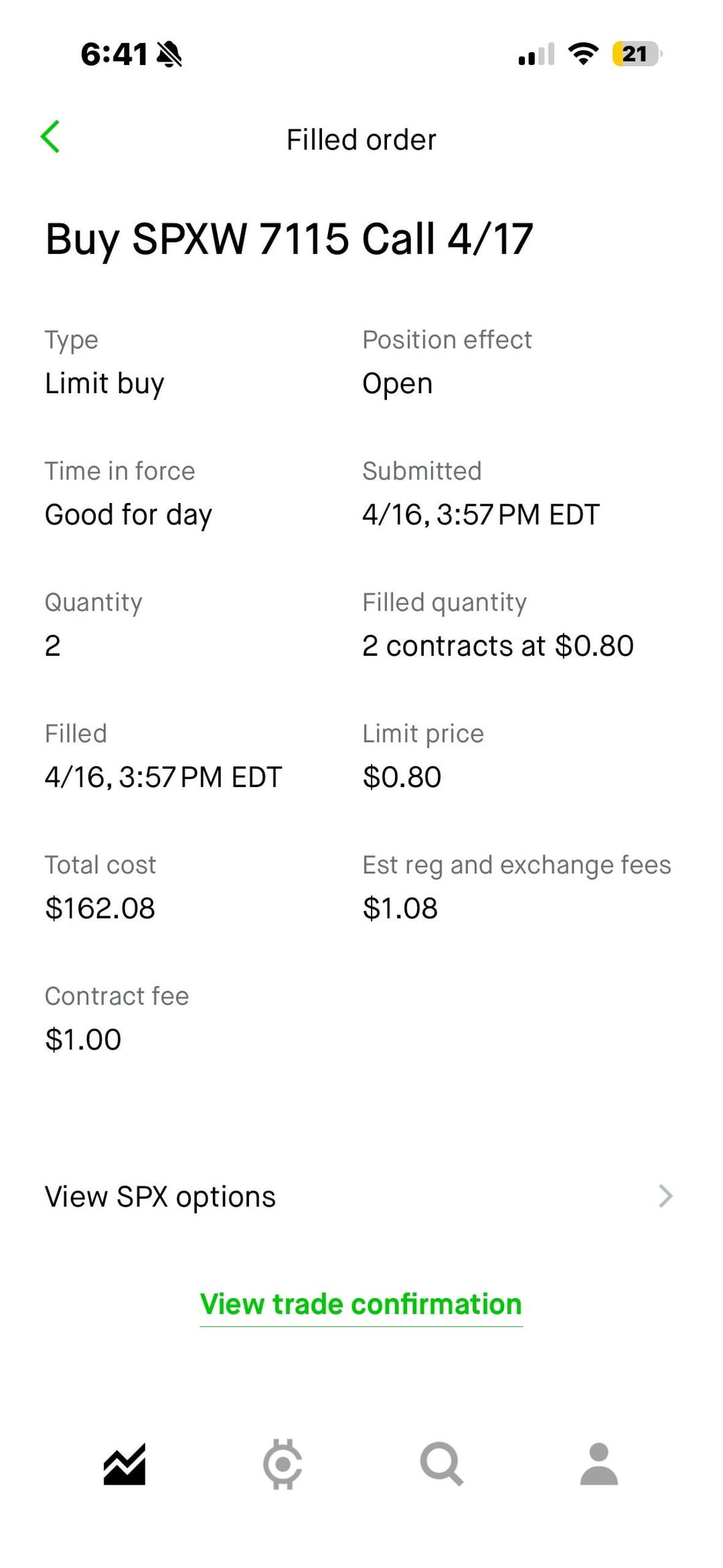Tap View trade confirmation link
The height and width of the screenshot is (1568, 723).
(361, 1304)
